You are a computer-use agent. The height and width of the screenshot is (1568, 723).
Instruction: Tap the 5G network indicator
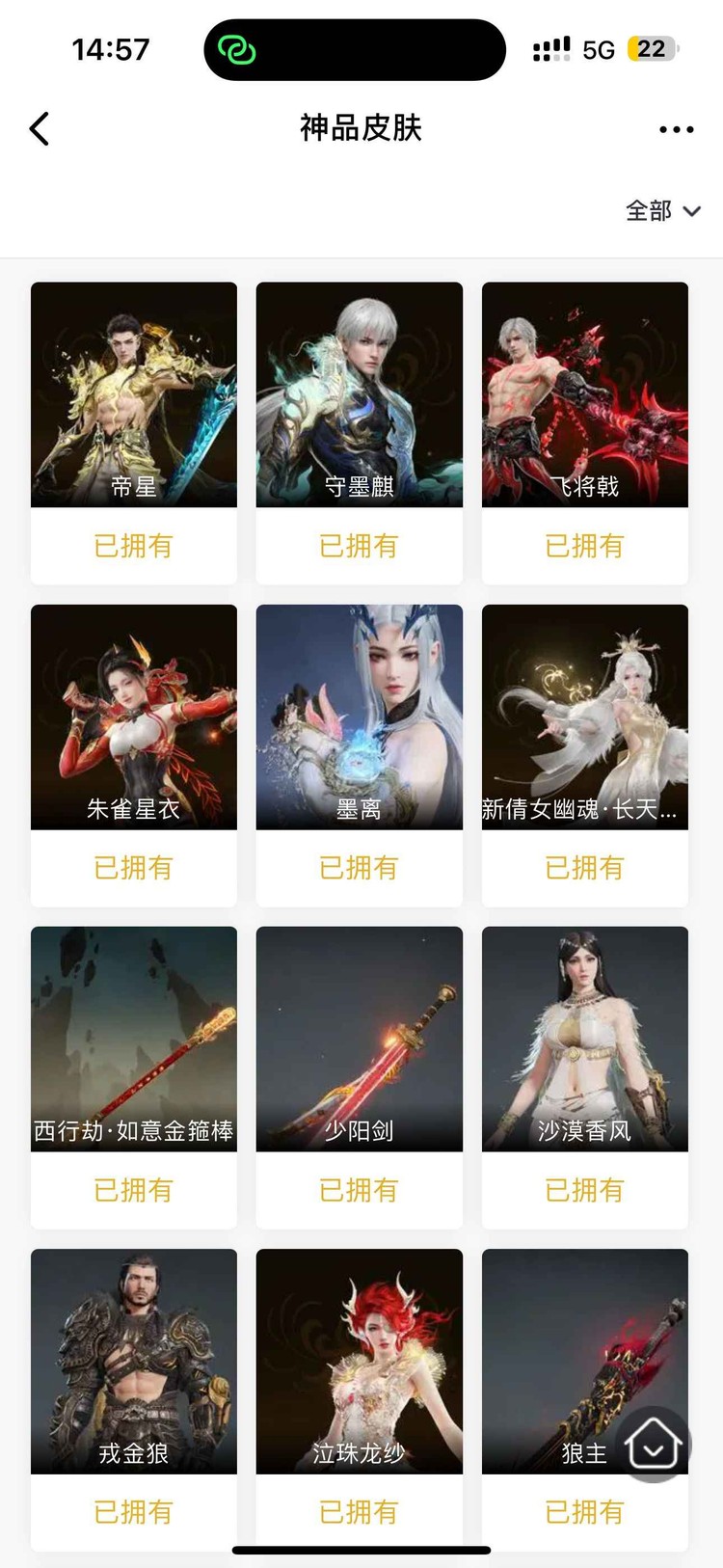[599, 47]
